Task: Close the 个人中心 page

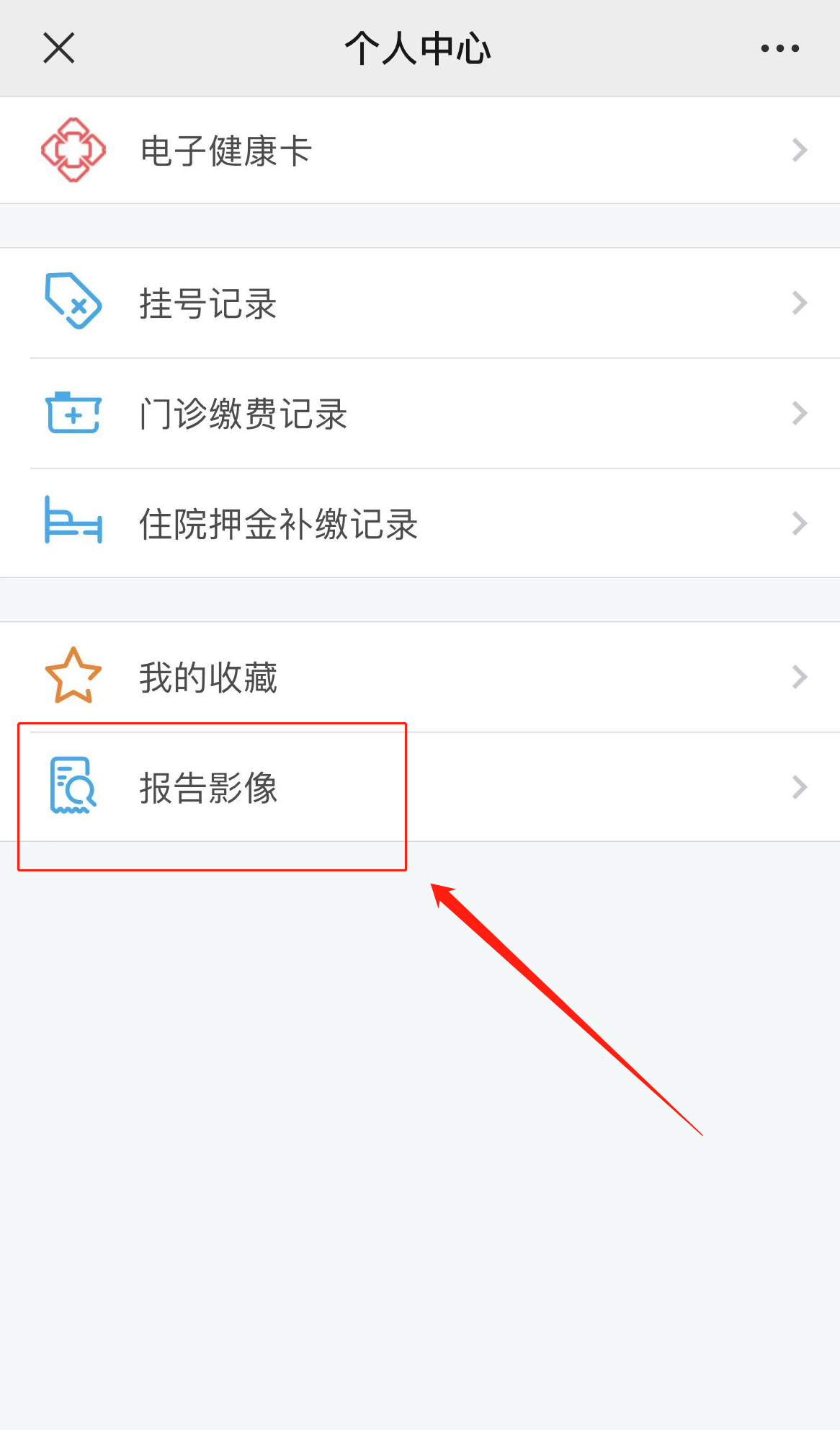Action: (59, 48)
